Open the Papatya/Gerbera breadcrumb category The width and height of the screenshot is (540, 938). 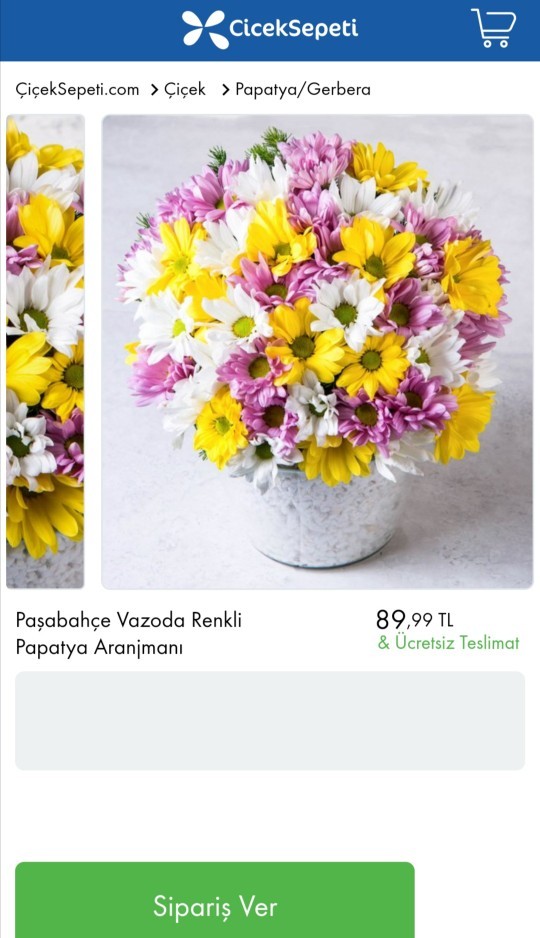[x=303, y=90]
